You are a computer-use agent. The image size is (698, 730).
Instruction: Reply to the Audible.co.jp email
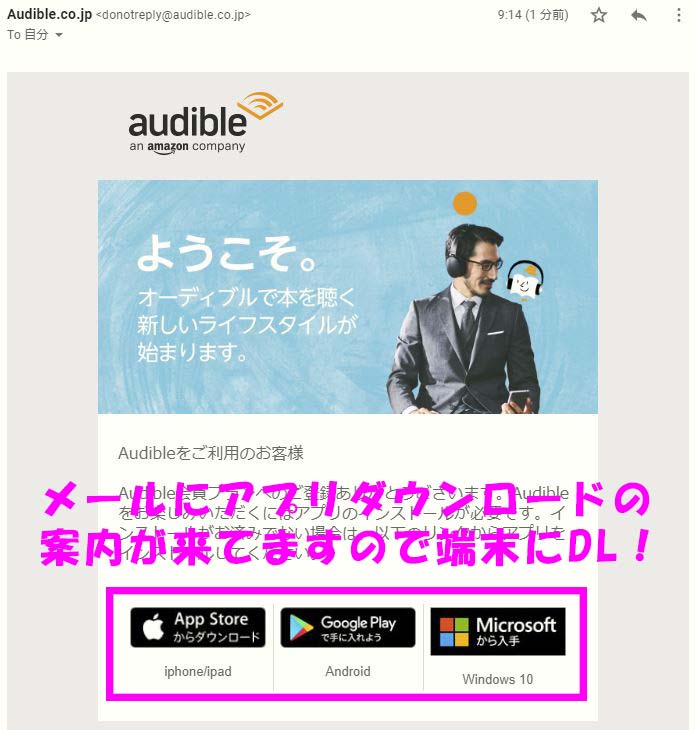tap(639, 15)
